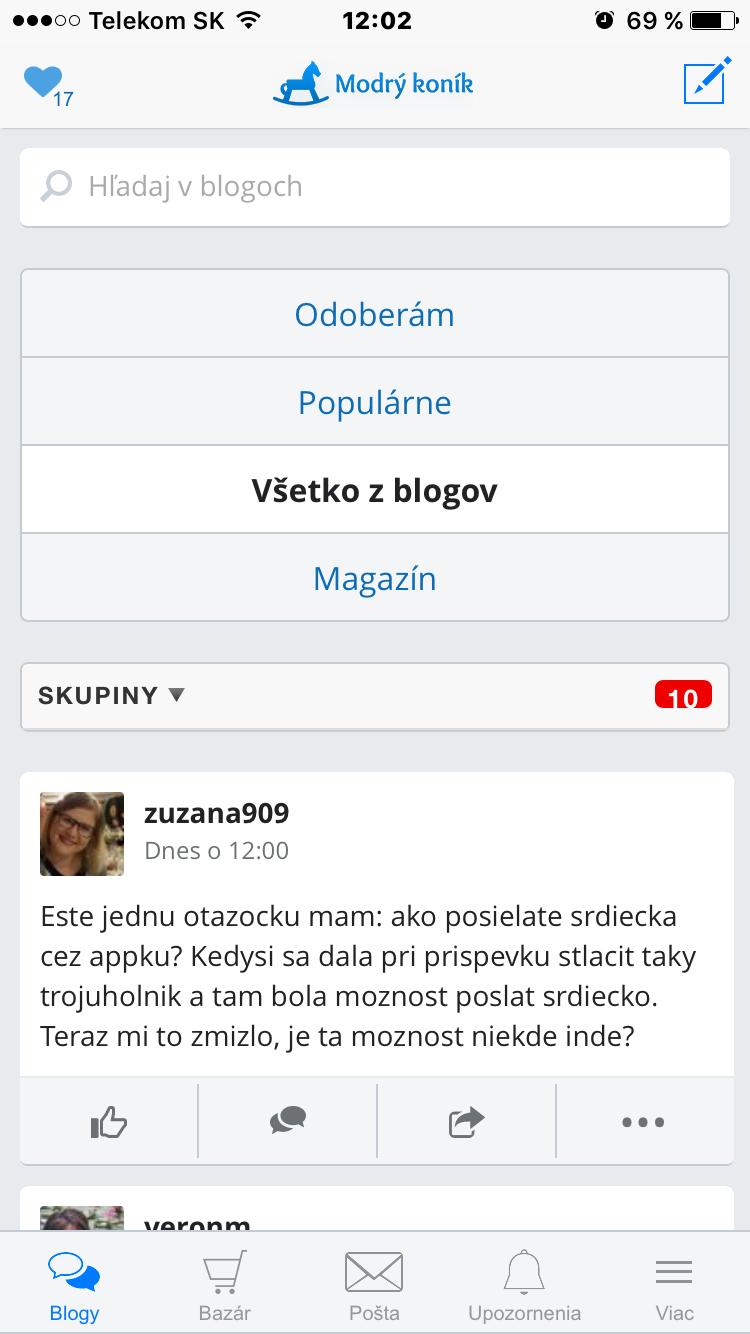Select the Blogy tab
The height and width of the screenshot is (1334, 750).
pos(75,1285)
